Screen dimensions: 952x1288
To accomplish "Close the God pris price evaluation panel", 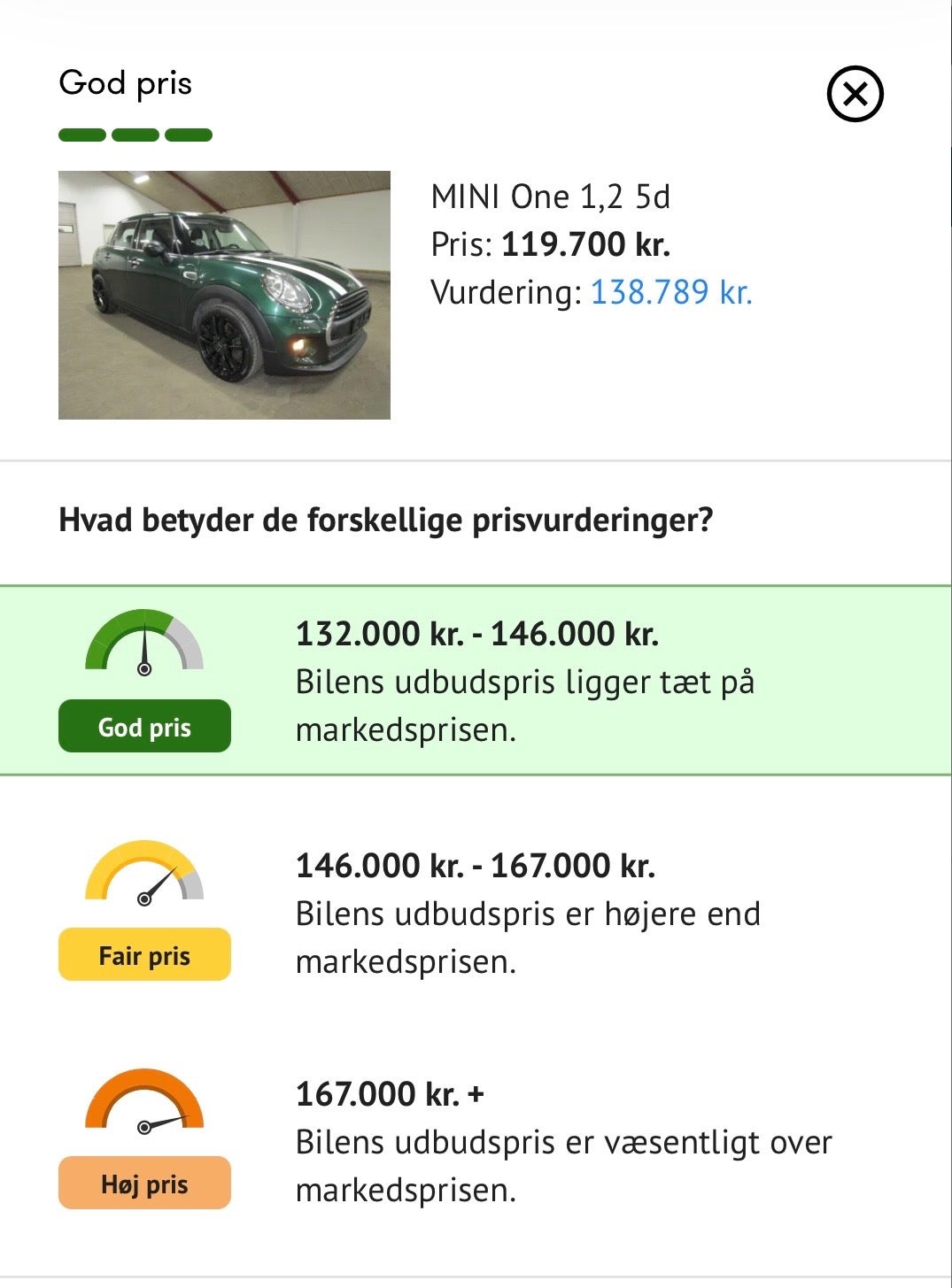I will [855, 94].
